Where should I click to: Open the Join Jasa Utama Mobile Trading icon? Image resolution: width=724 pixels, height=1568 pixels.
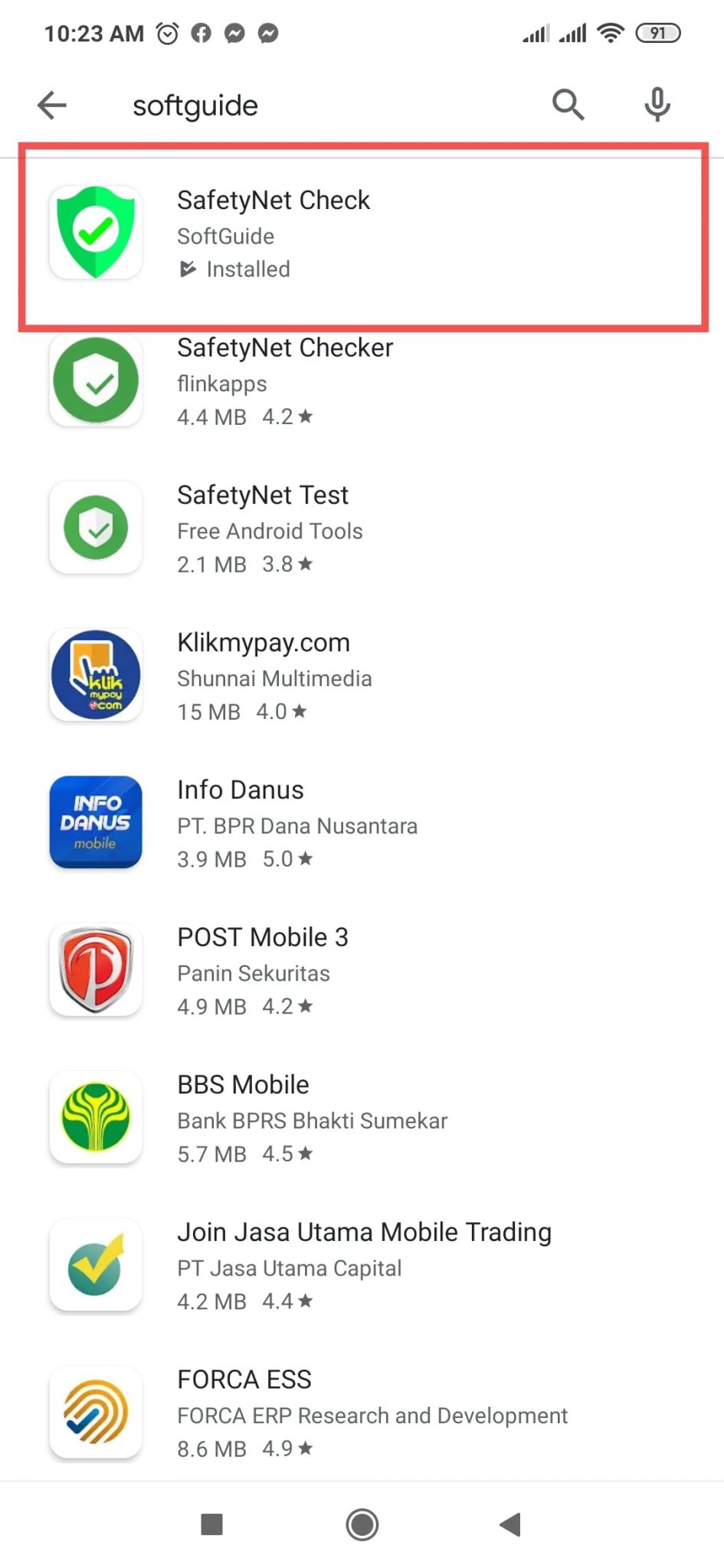point(95,1263)
